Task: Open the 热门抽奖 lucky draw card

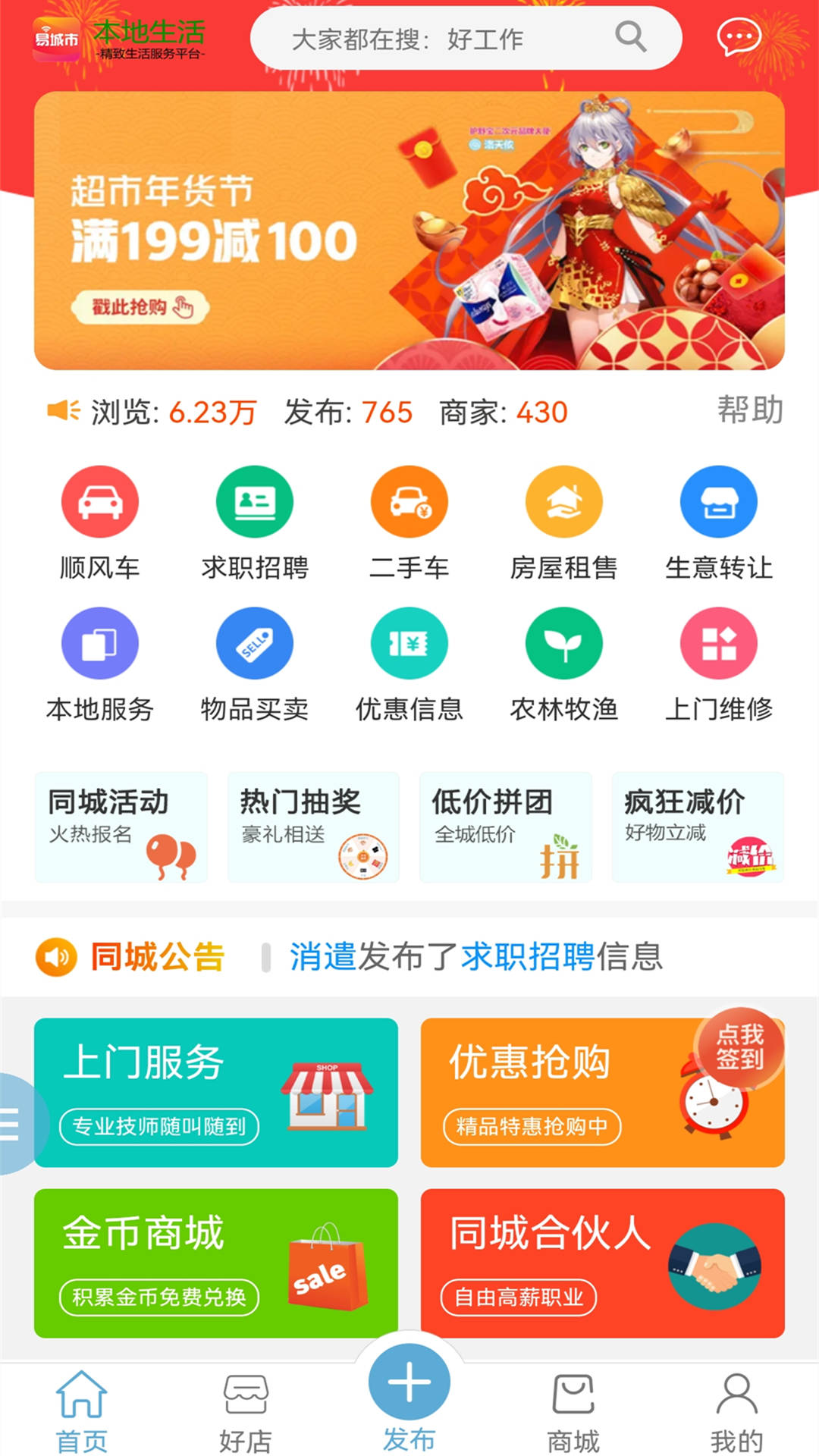Action: [312, 828]
